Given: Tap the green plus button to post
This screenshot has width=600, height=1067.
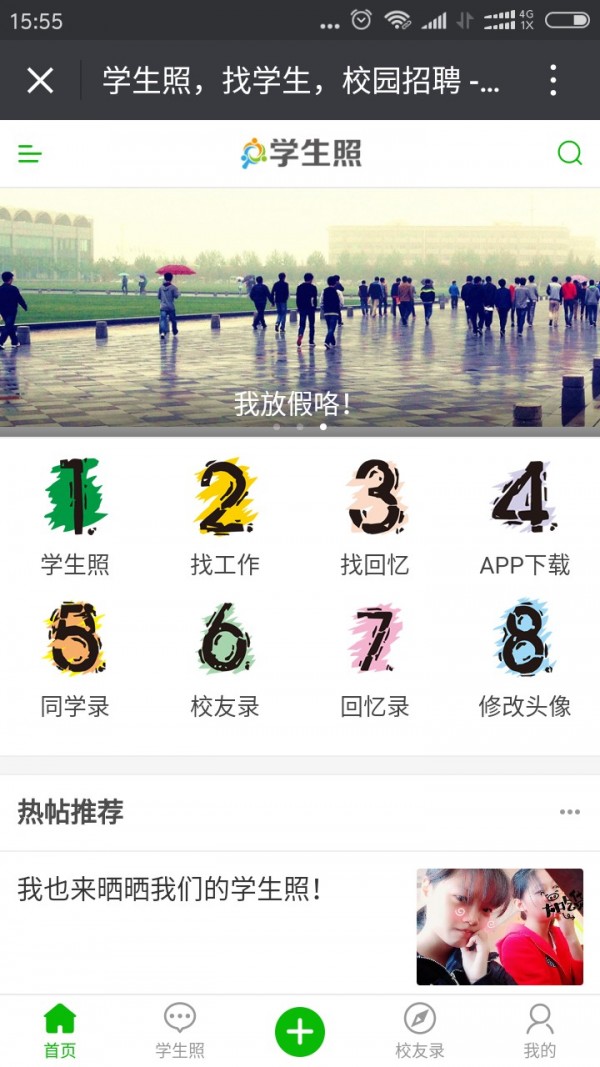Looking at the screenshot, I should coord(300,1031).
